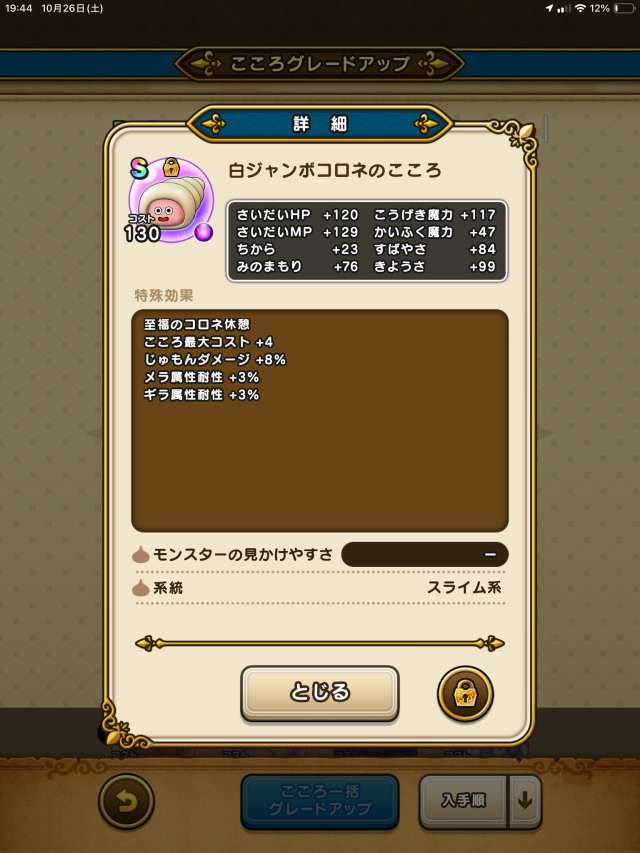Image resolution: width=640 pixels, height=853 pixels.
Task: Toggle the lock on this こころ
Action: (x=465, y=693)
